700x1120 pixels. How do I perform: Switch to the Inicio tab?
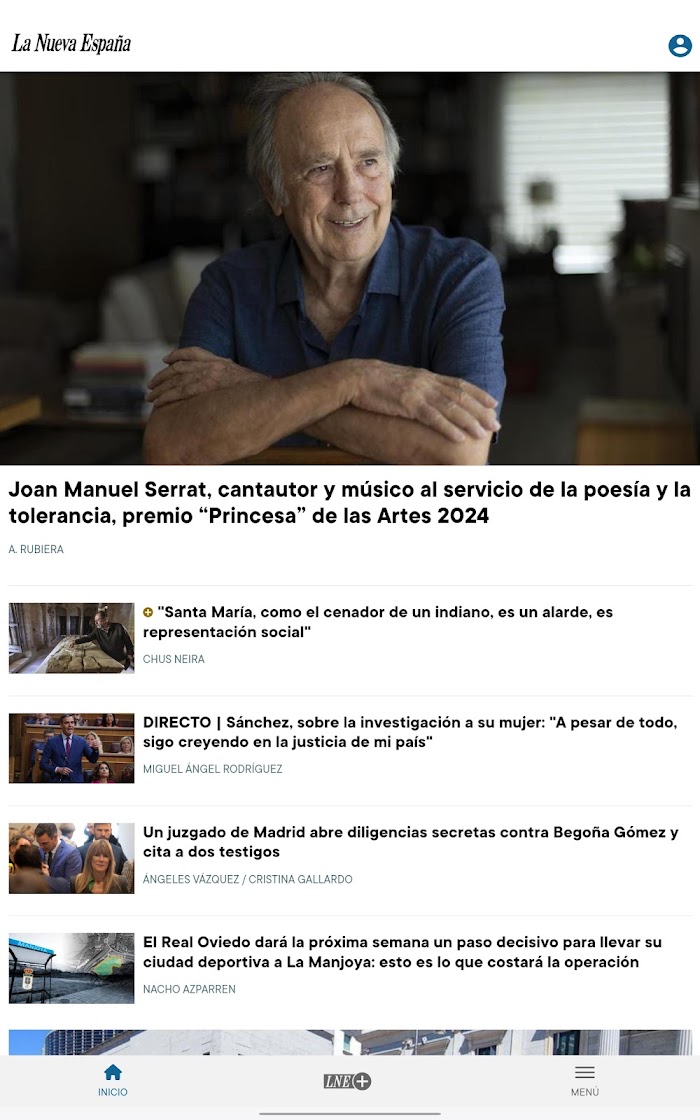tap(113, 1080)
